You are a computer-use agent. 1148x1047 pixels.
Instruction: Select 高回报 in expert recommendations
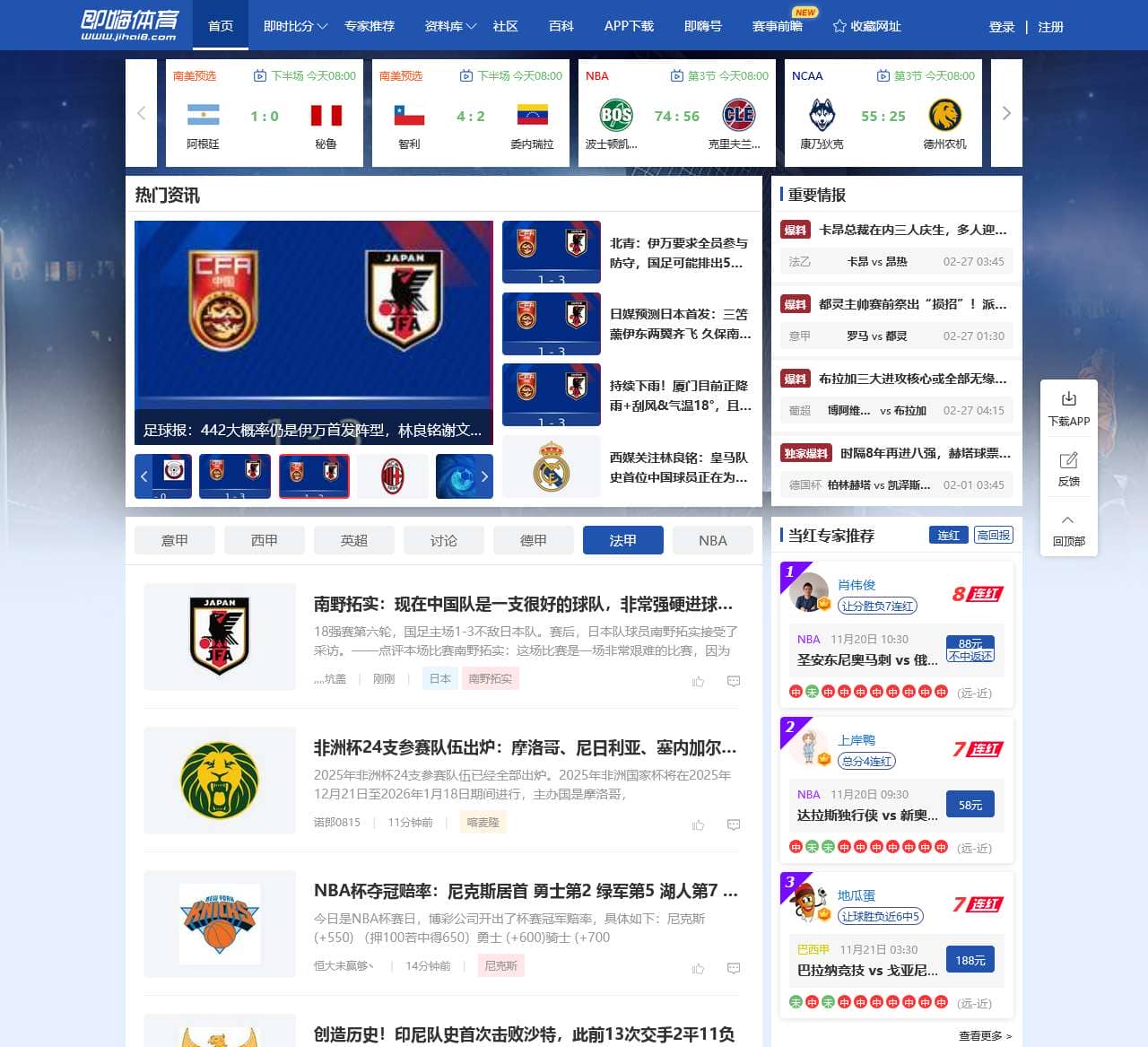(x=994, y=535)
